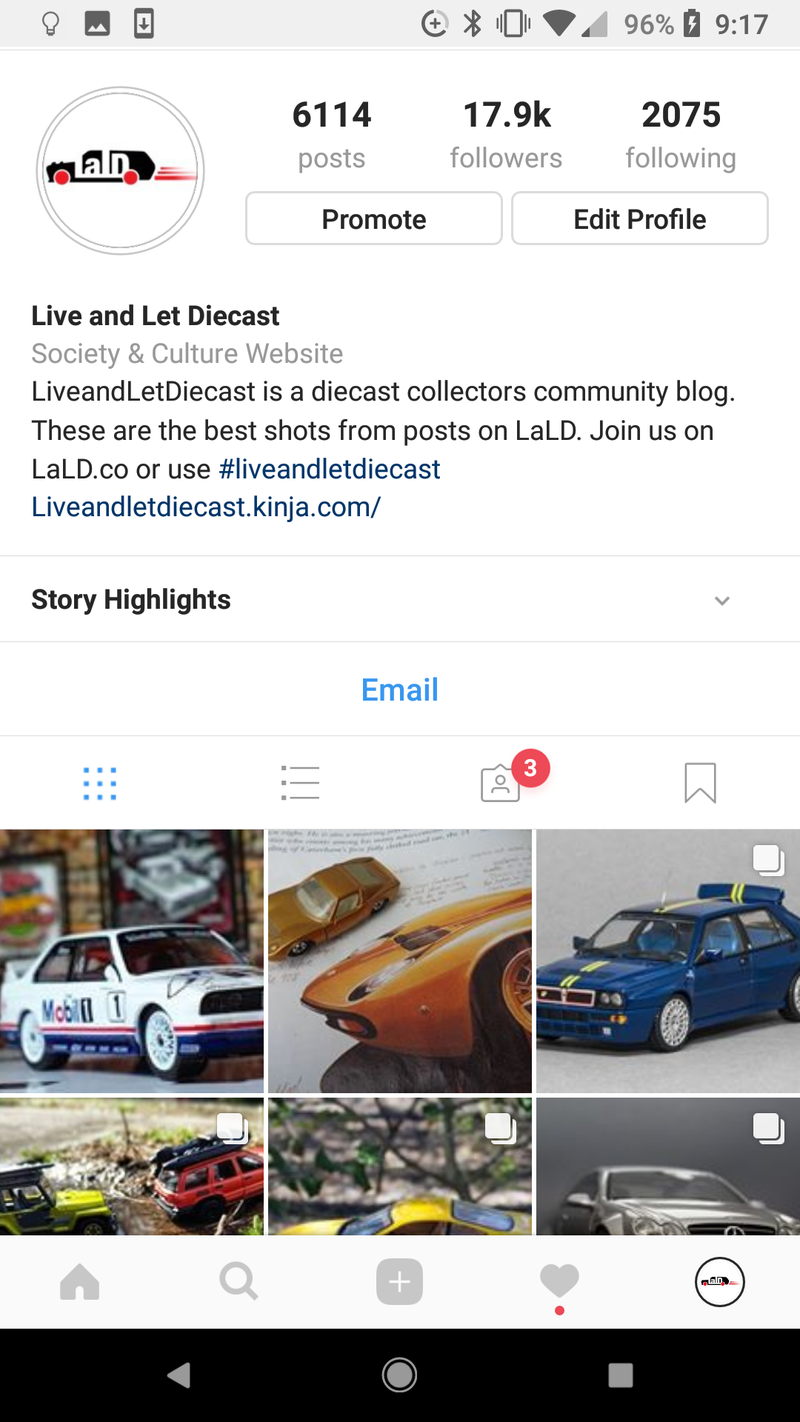Open the Liveandletdiecast.kinja.com link
The height and width of the screenshot is (1422, 800).
point(206,507)
